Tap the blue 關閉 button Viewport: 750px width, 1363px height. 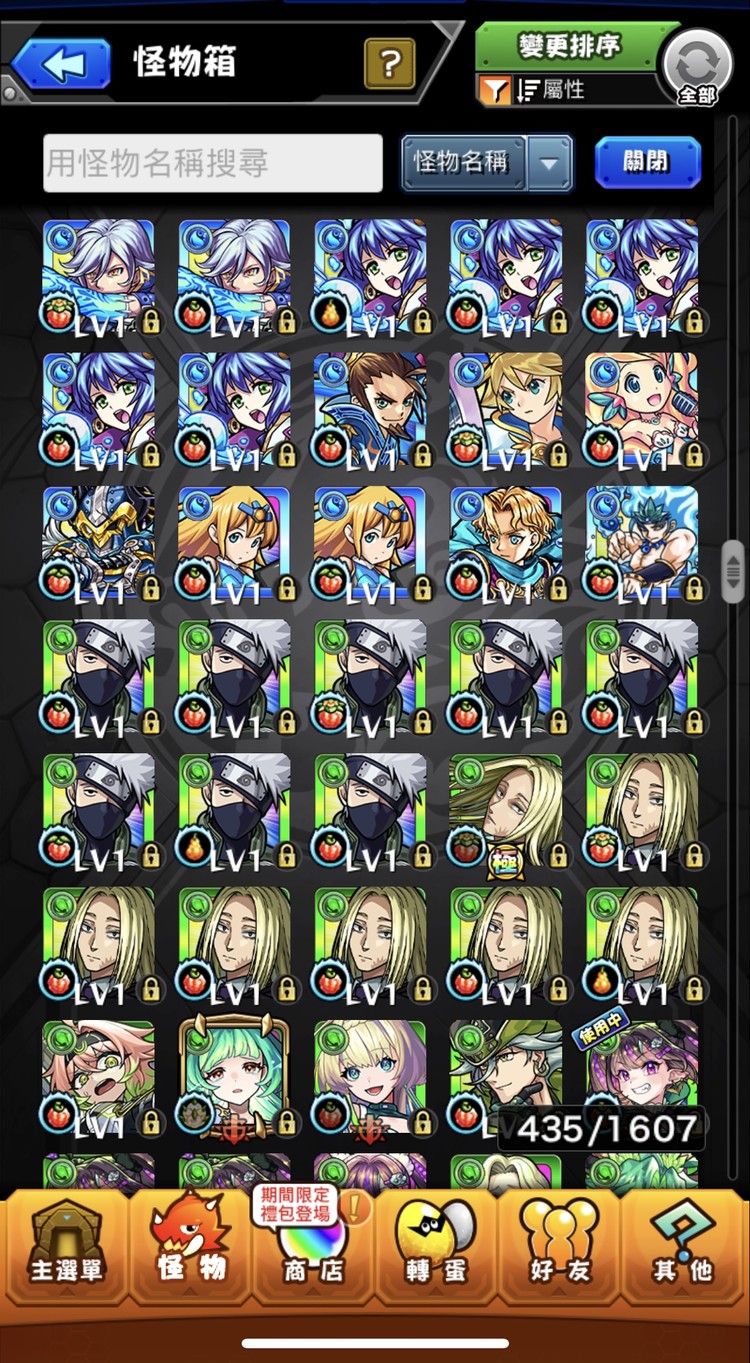coord(648,162)
